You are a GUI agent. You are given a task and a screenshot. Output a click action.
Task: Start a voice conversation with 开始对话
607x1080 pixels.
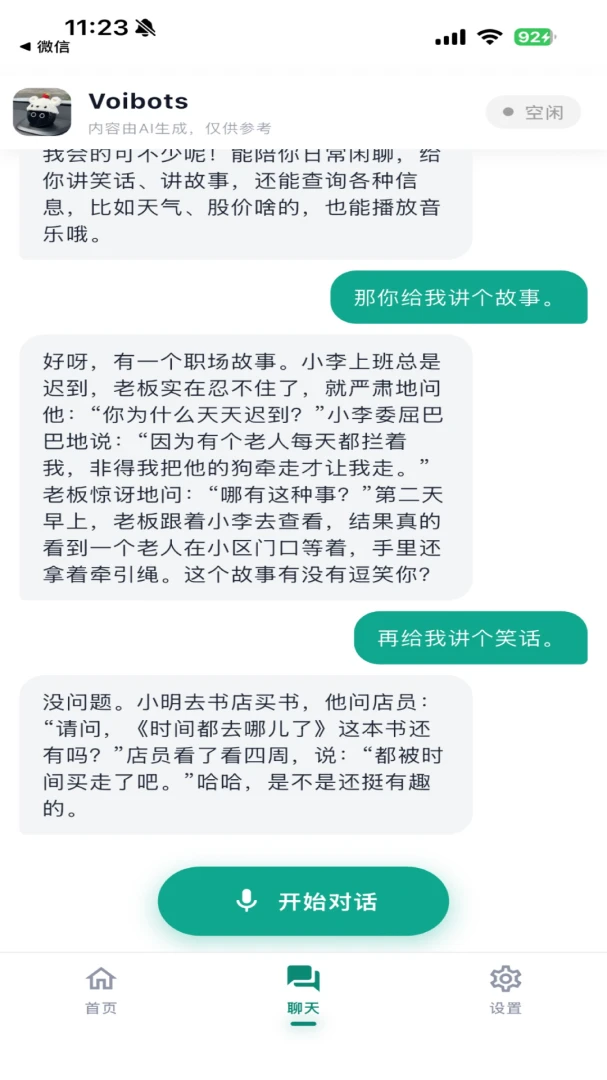303,901
